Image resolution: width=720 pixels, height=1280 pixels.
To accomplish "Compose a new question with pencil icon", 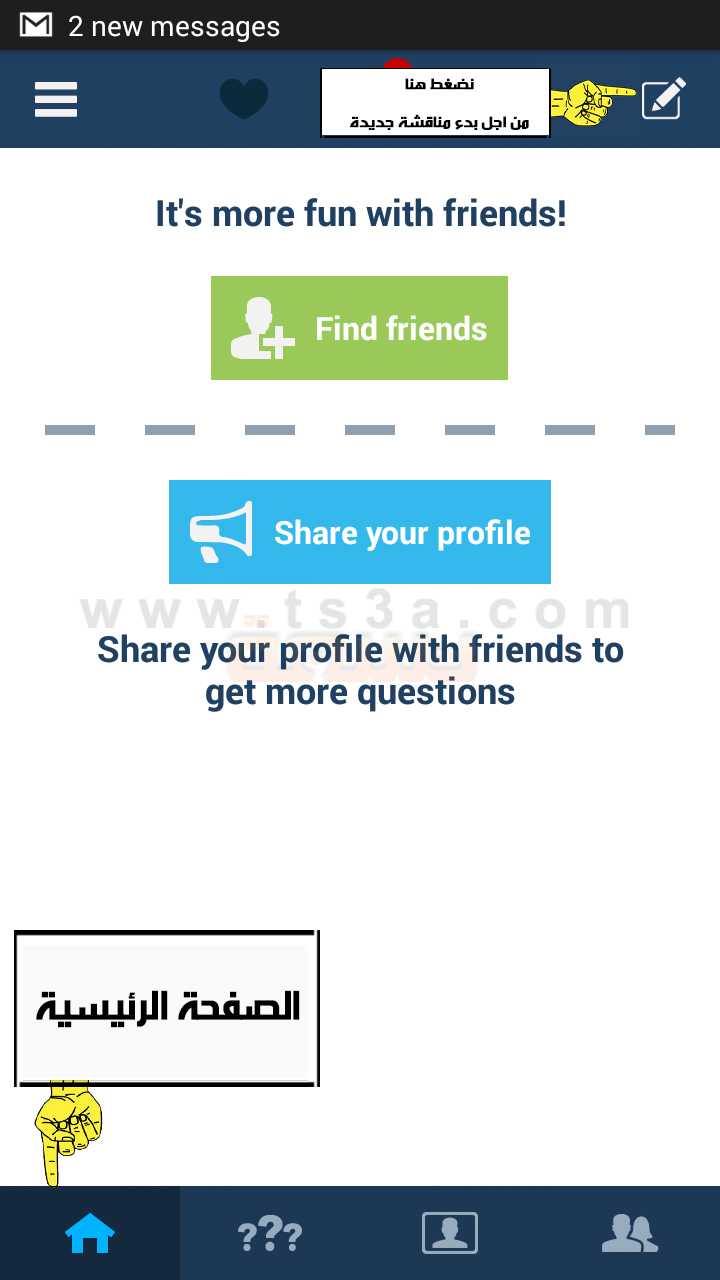I will [x=664, y=98].
